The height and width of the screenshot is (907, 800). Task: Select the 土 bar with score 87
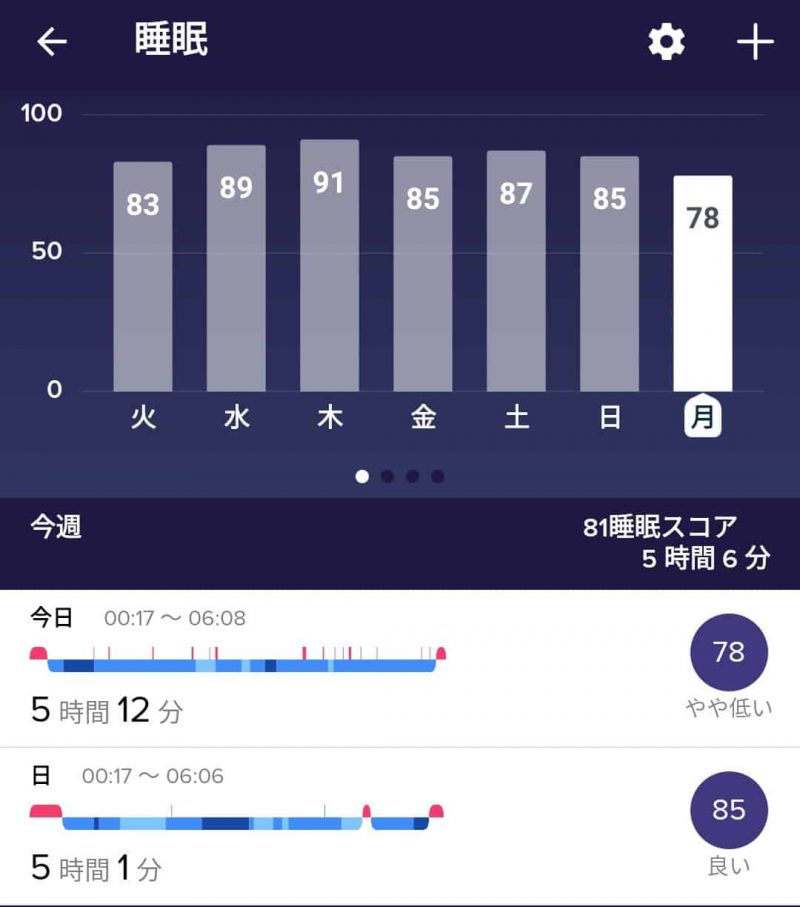click(516, 270)
